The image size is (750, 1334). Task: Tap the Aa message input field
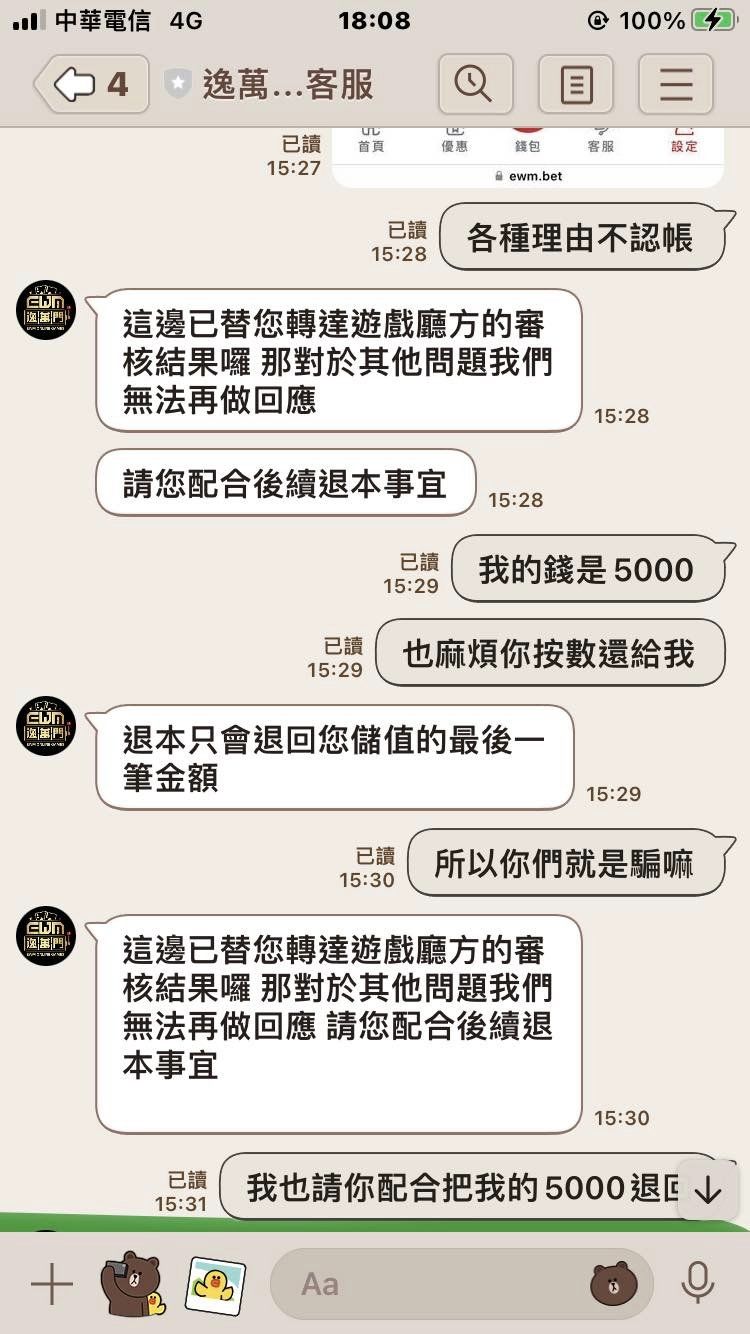point(430,1284)
